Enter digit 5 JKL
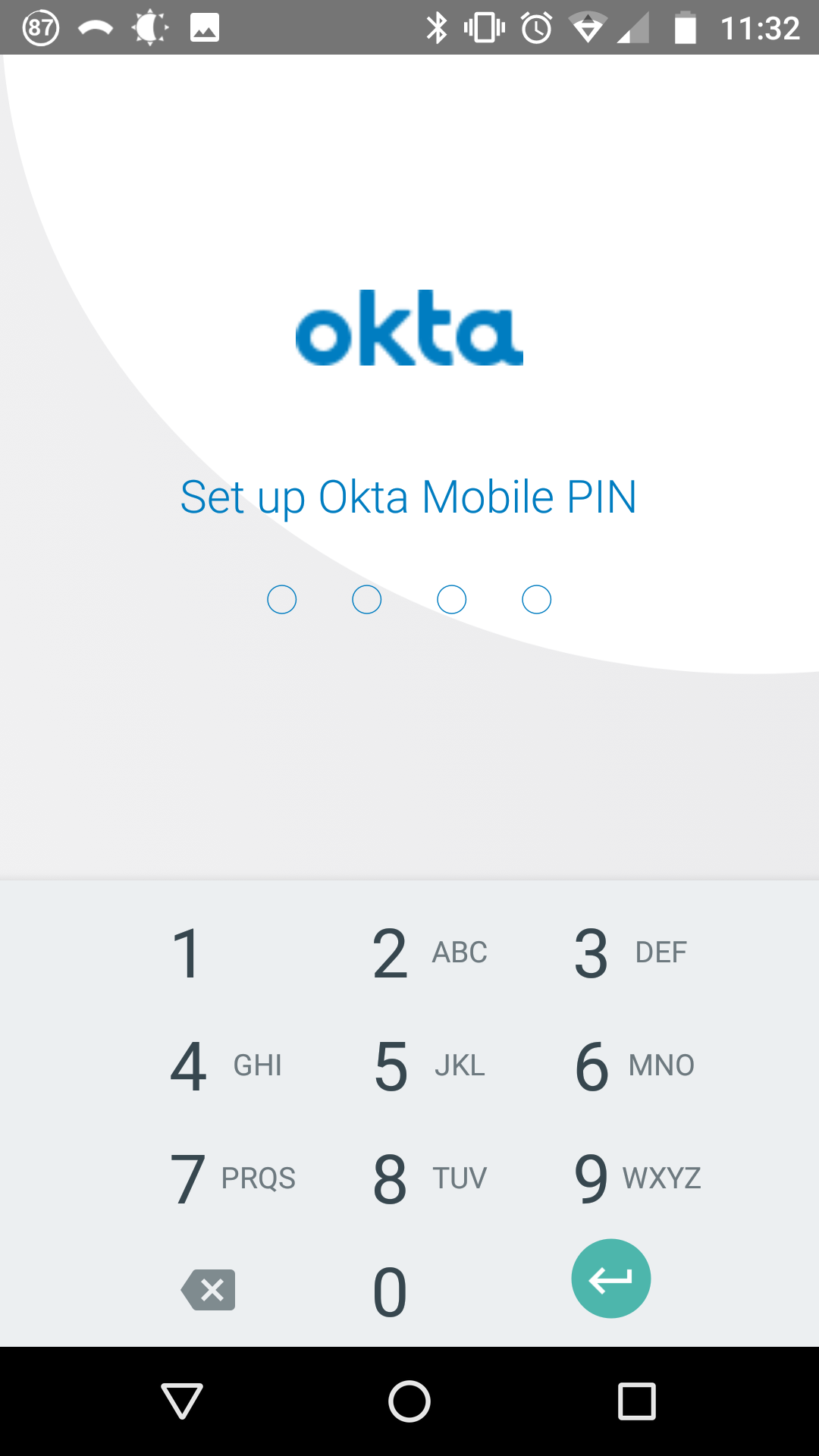The height and width of the screenshot is (1456, 819). 409,1065
